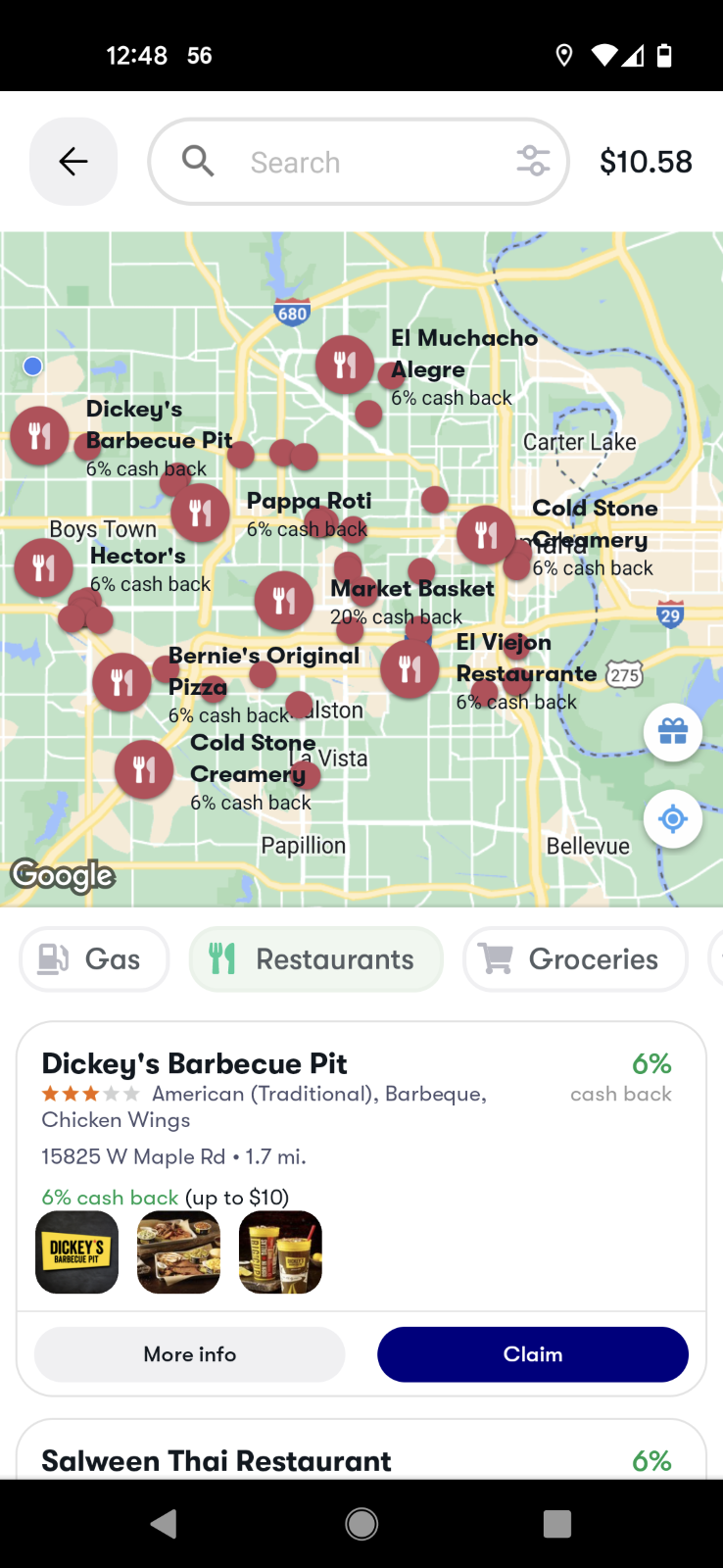View more info for Dickey's Barbecue Pit
The image size is (723, 1568).
coord(190,1354)
